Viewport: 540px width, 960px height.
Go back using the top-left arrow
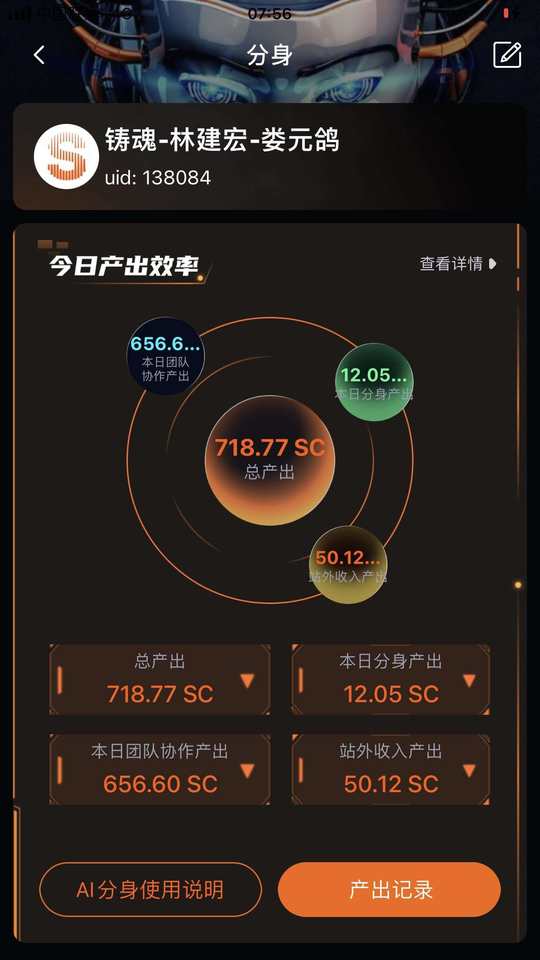tap(39, 55)
